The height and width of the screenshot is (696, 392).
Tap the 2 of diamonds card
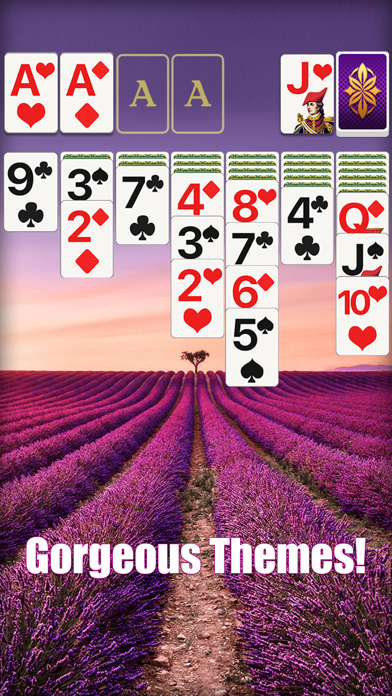tap(87, 239)
